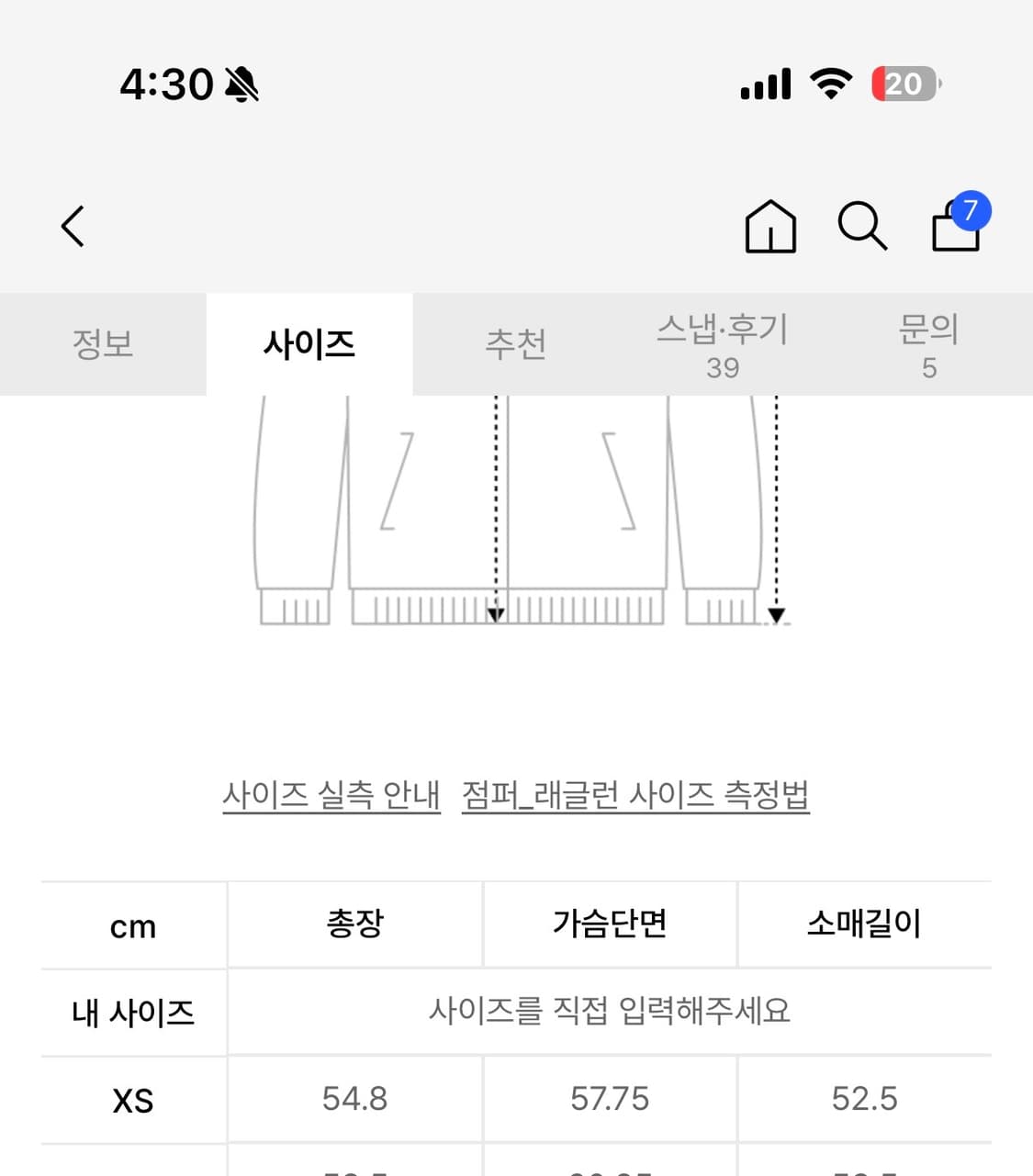Select the 추천 tab
Screen dimensions: 1033x1176
pyautogui.click(x=516, y=345)
